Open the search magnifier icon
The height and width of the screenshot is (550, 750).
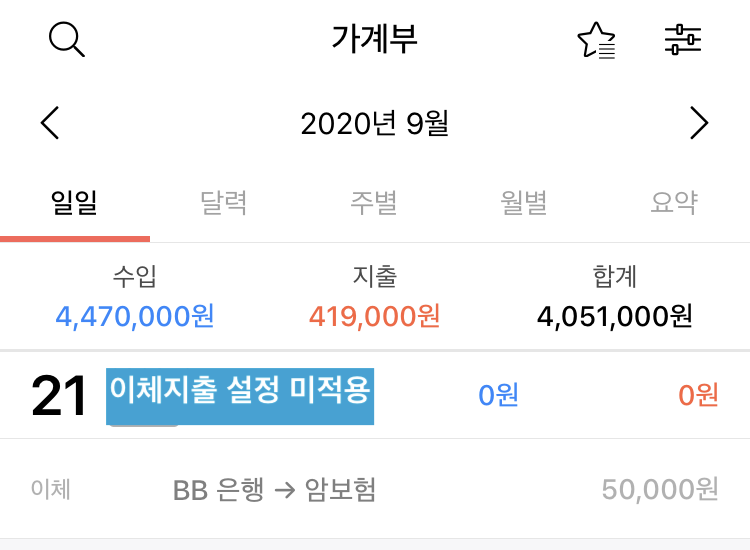(x=67, y=40)
